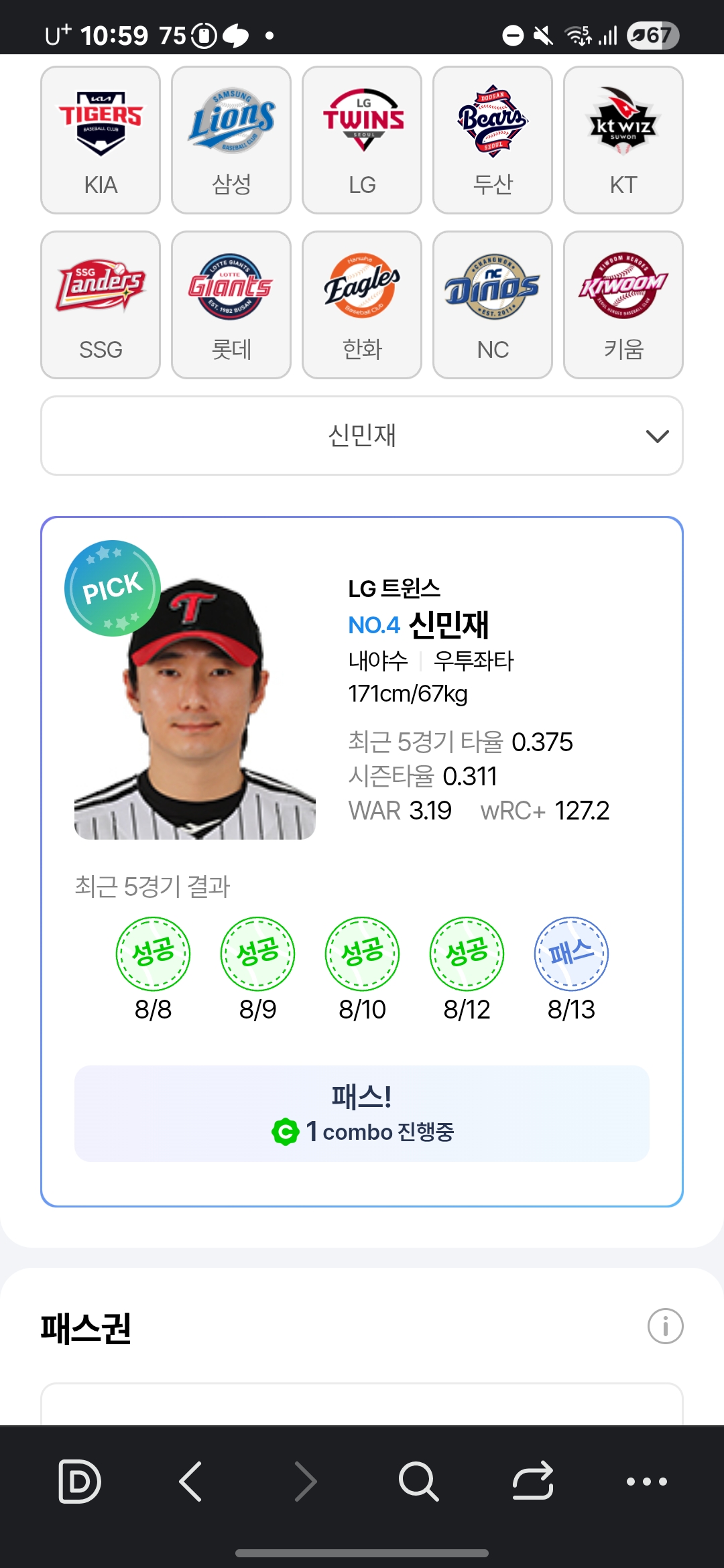Image resolution: width=724 pixels, height=1568 pixels.
Task: Pick the 두산 Bears team tile
Action: (493, 140)
